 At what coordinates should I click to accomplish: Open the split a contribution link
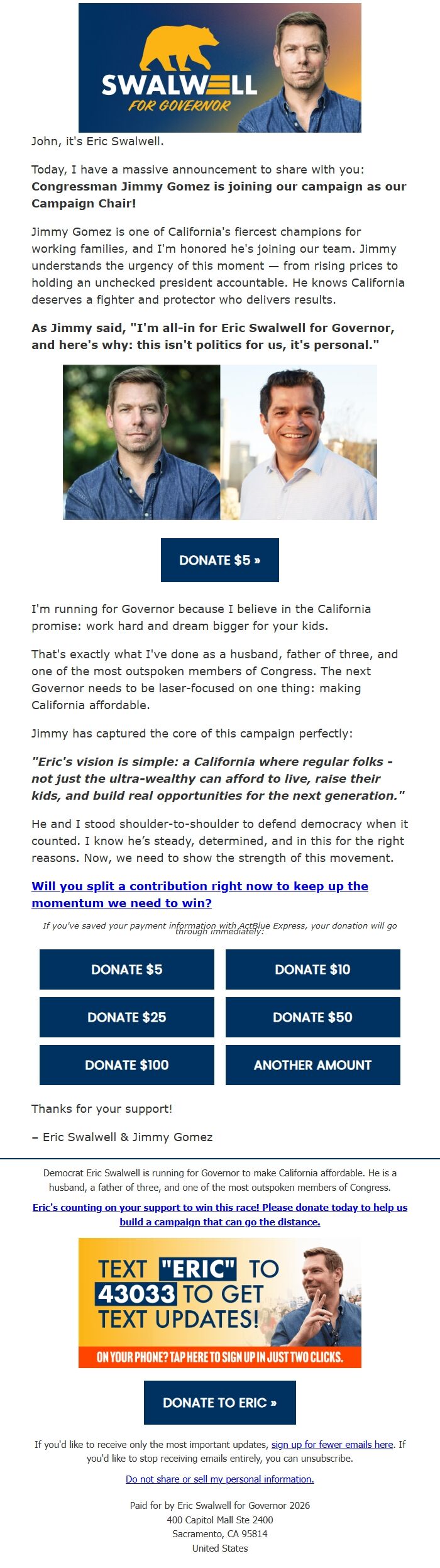200,894
